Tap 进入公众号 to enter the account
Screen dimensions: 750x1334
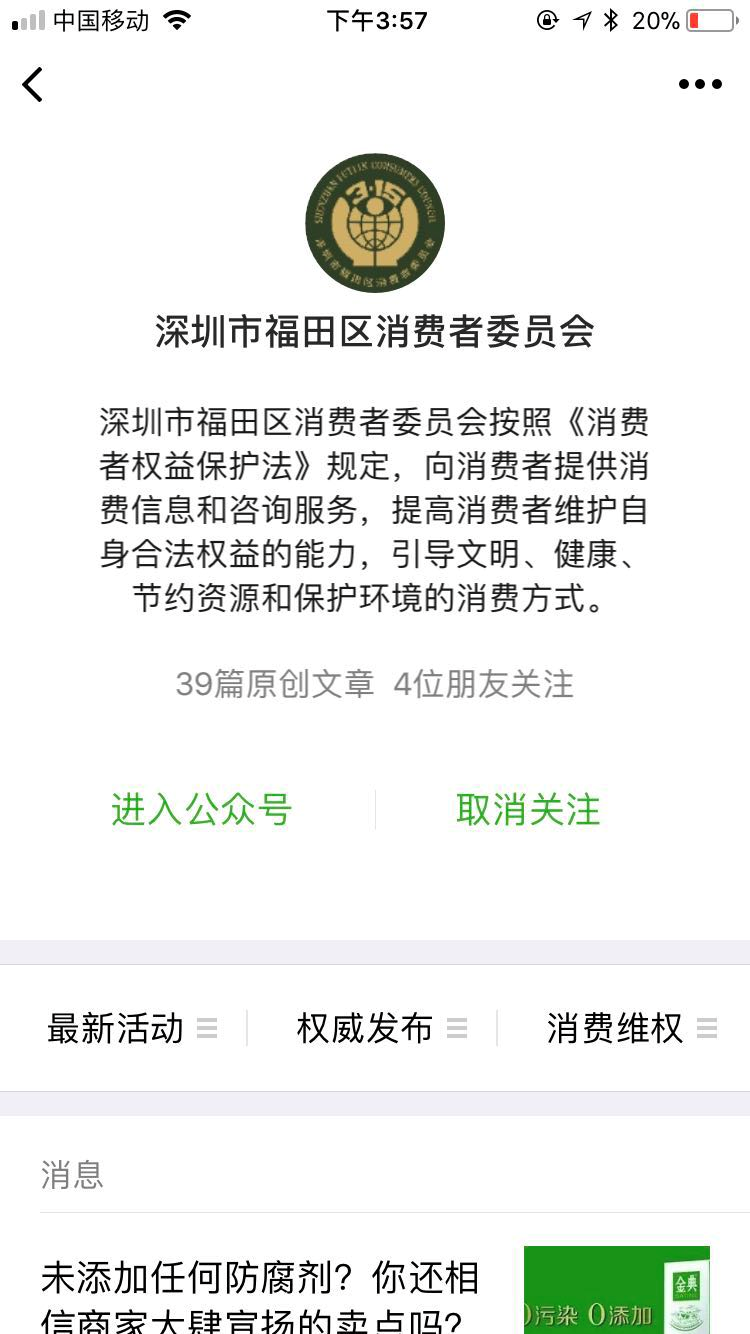[201, 809]
